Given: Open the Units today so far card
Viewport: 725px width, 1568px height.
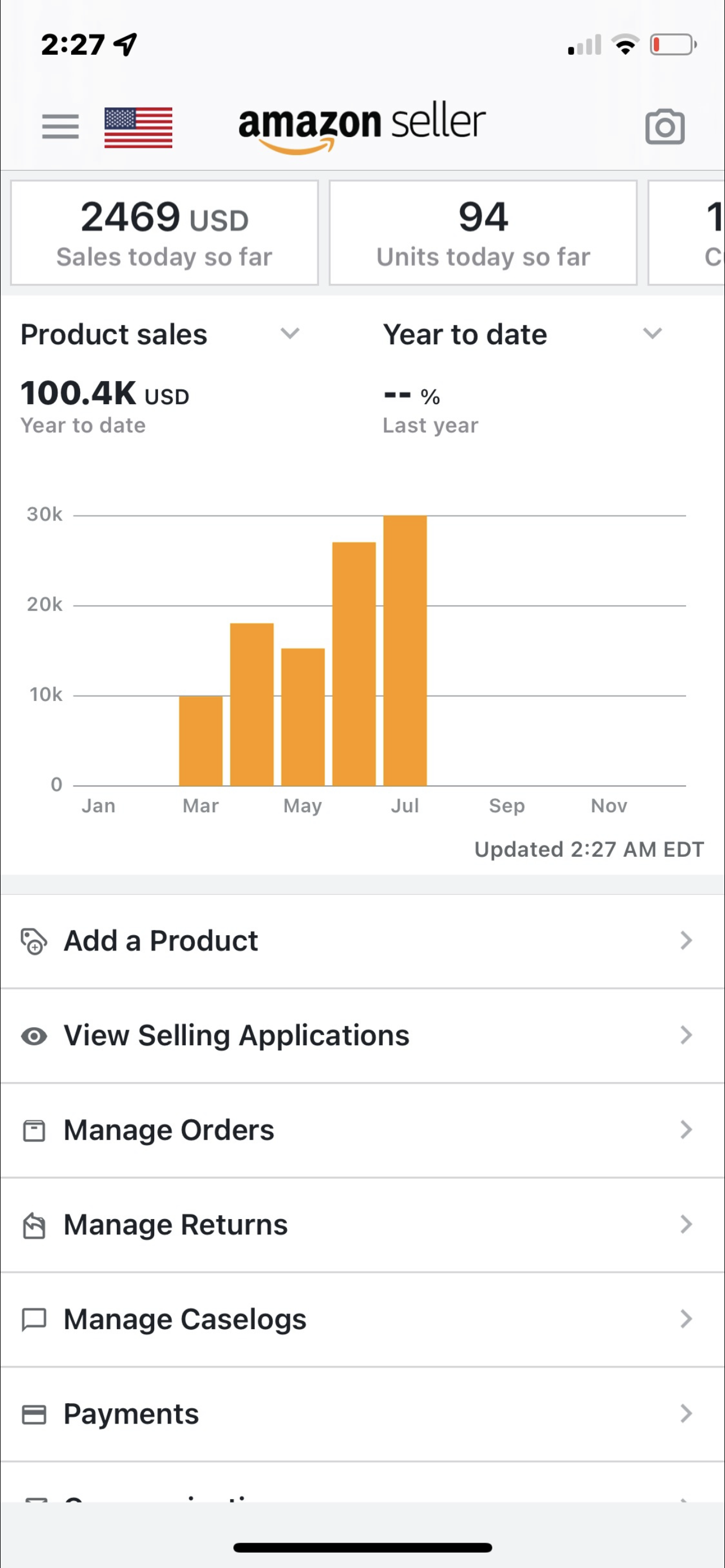Looking at the screenshot, I should pos(483,233).
